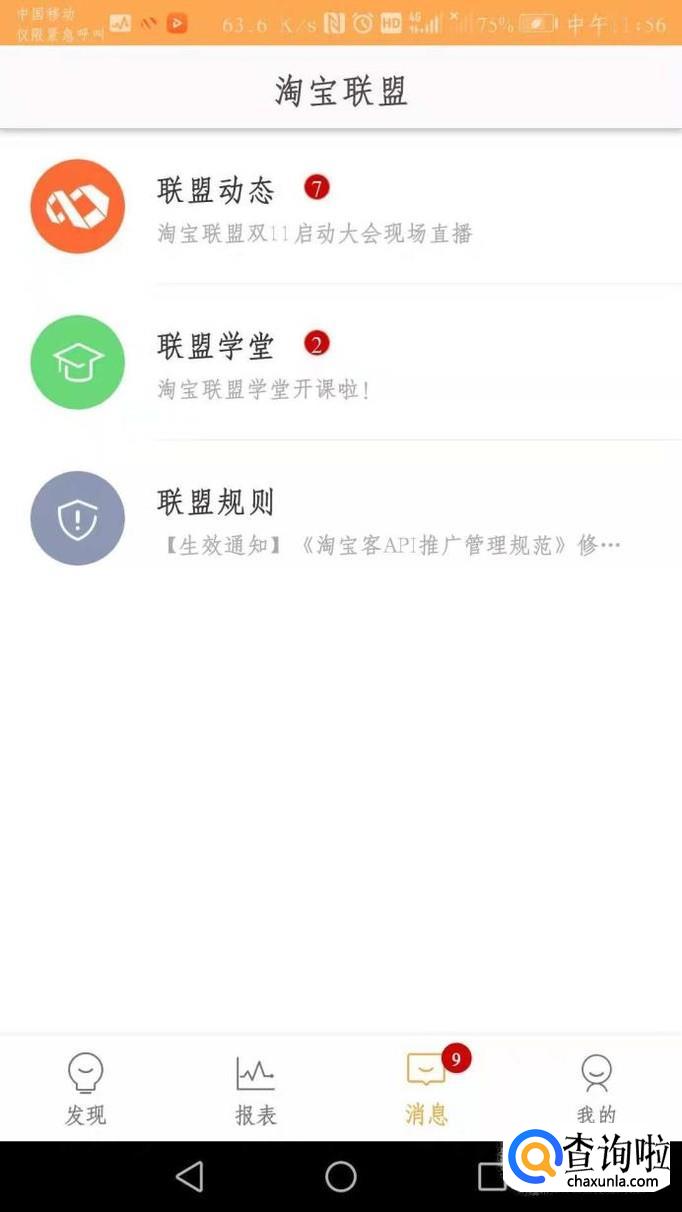Screen dimensions: 682x1212
Task: Open the 联盟规则 message row
Action: coord(340,519)
